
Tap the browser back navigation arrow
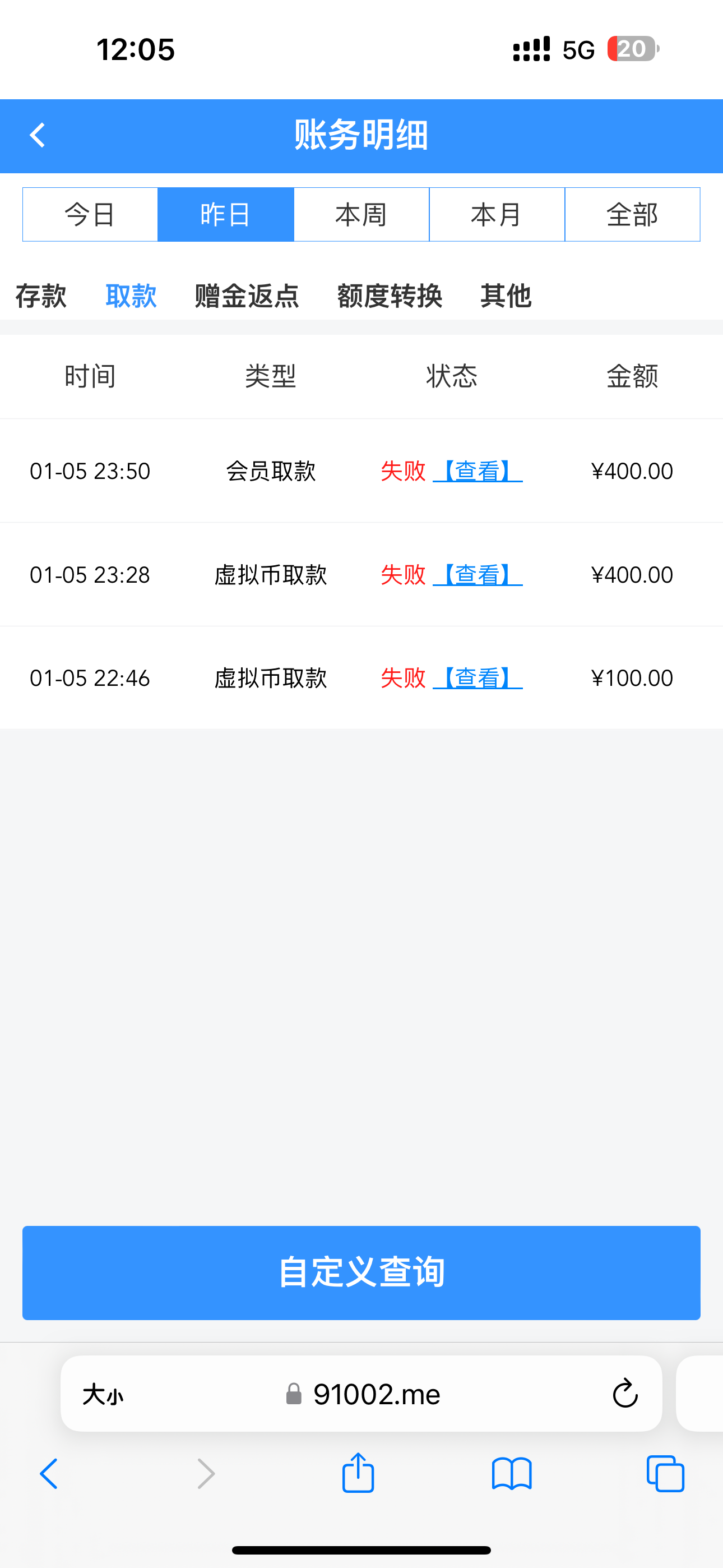coord(49,1474)
